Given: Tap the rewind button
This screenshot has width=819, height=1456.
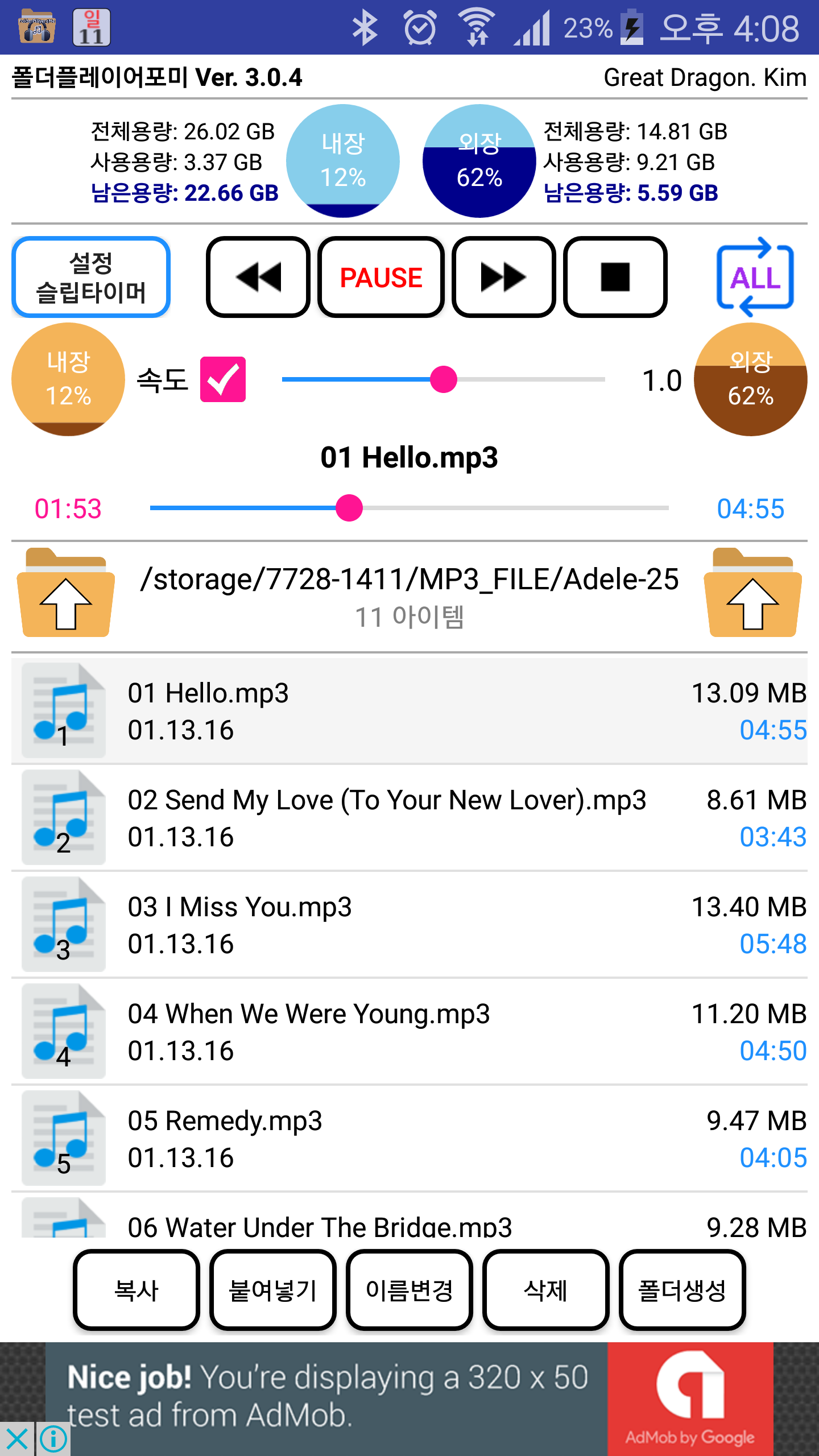Looking at the screenshot, I should (258, 277).
